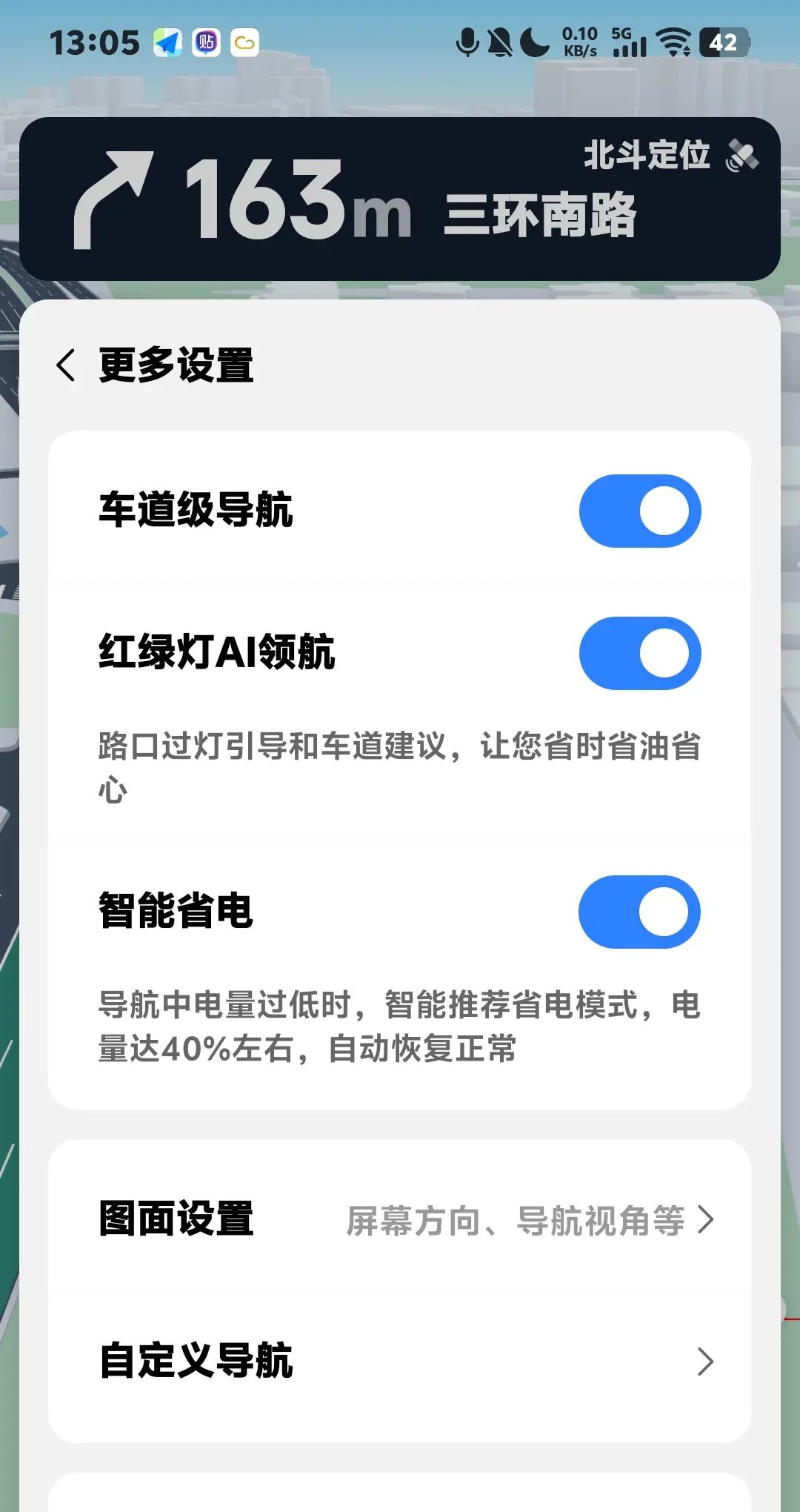The image size is (800, 1512).
Task: Open the Telegram icon in the status bar
Action: coord(167,42)
